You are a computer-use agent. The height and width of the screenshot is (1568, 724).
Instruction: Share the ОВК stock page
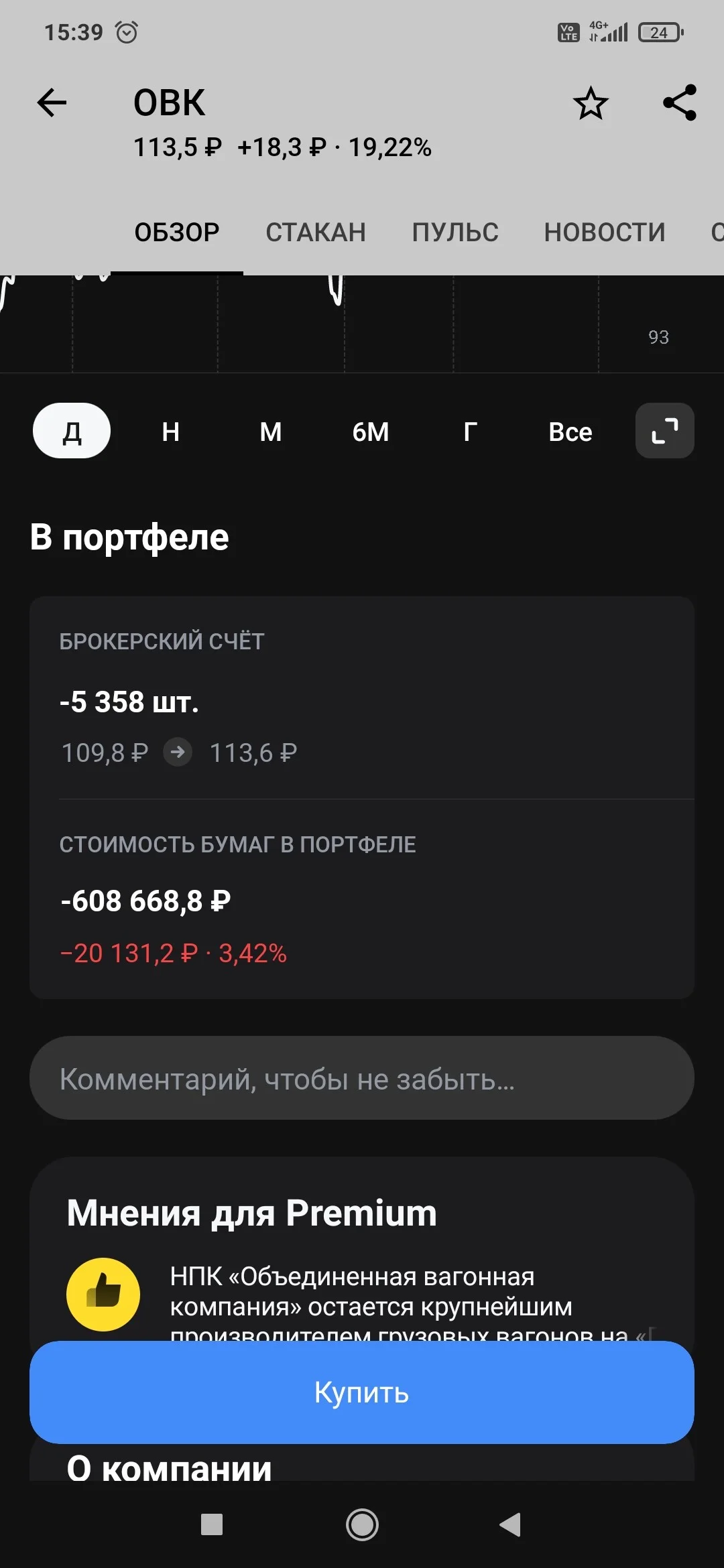pos(680,103)
